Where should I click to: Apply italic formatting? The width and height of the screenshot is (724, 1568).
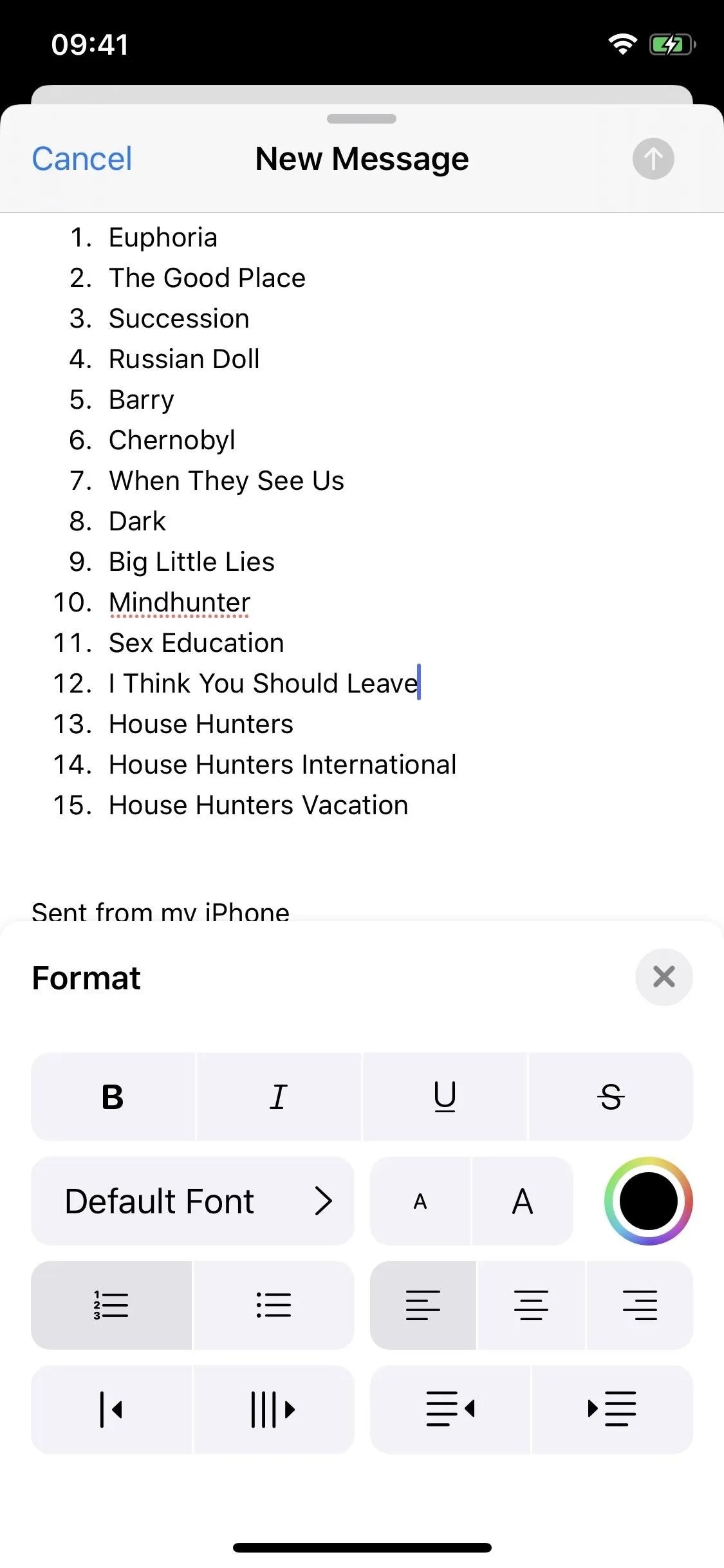click(x=279, y=1097)
